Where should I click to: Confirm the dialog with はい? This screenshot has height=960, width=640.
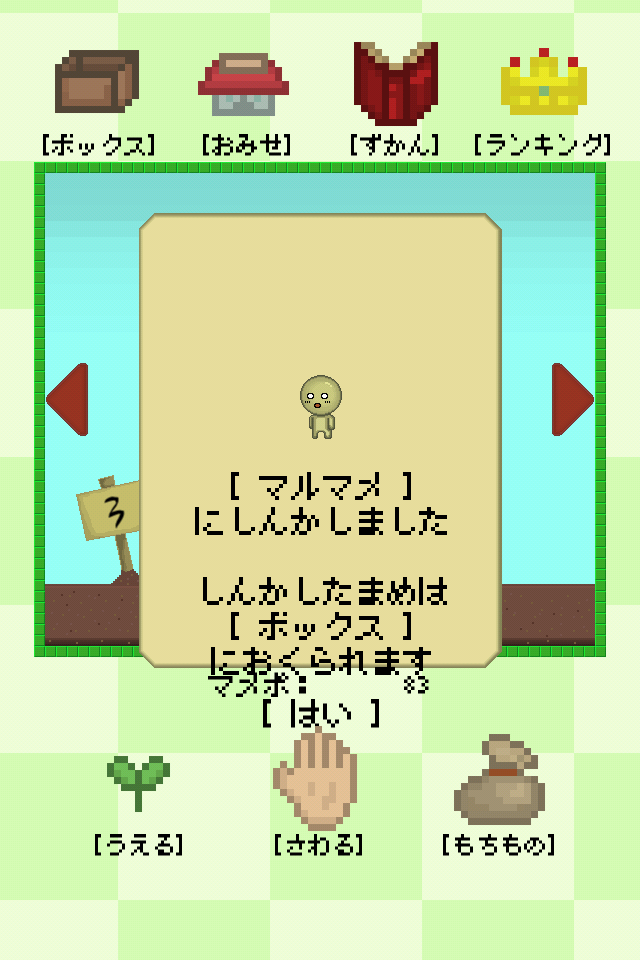[320, 714]
